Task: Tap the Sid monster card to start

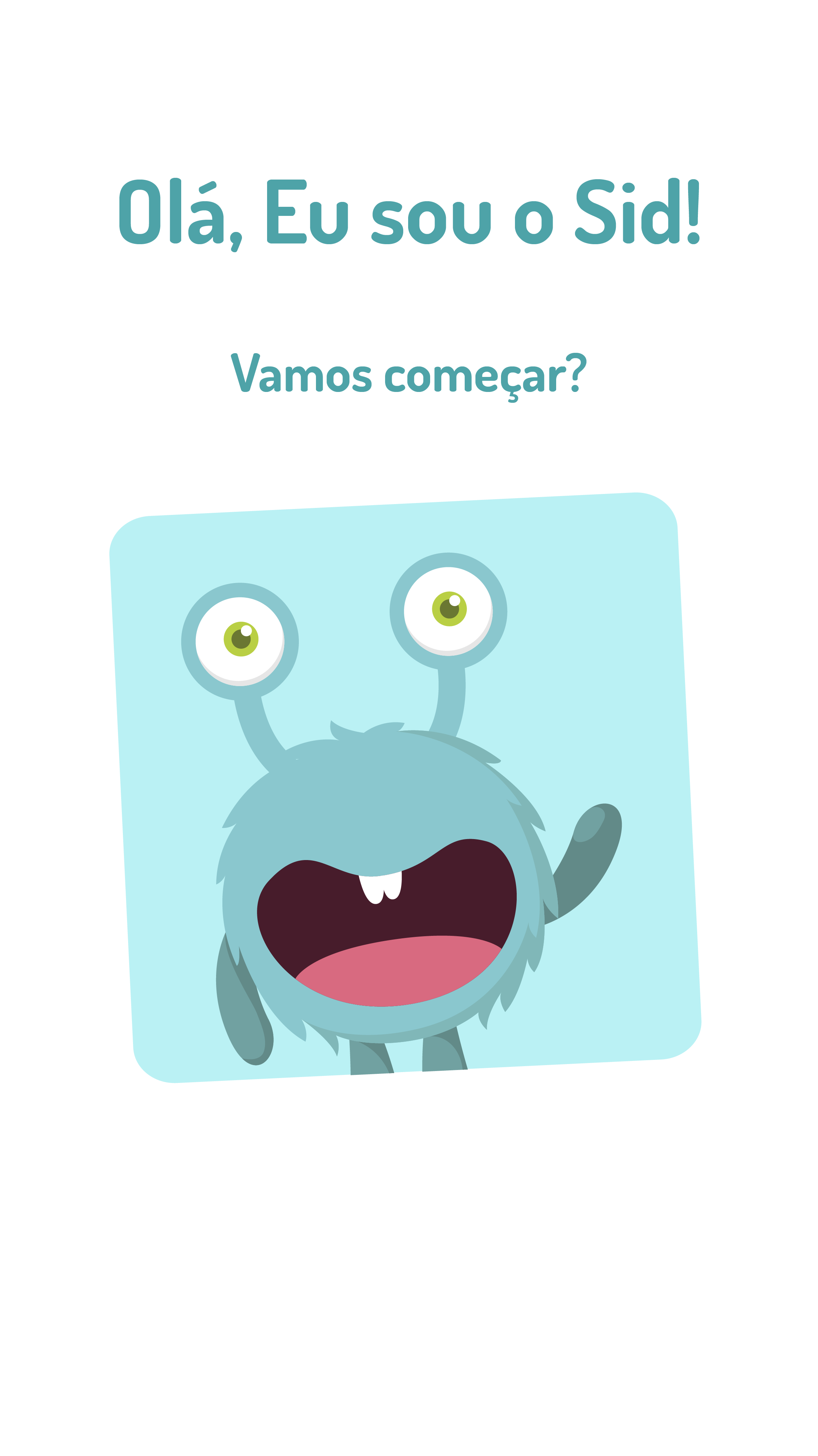Action: click(405, 787)
